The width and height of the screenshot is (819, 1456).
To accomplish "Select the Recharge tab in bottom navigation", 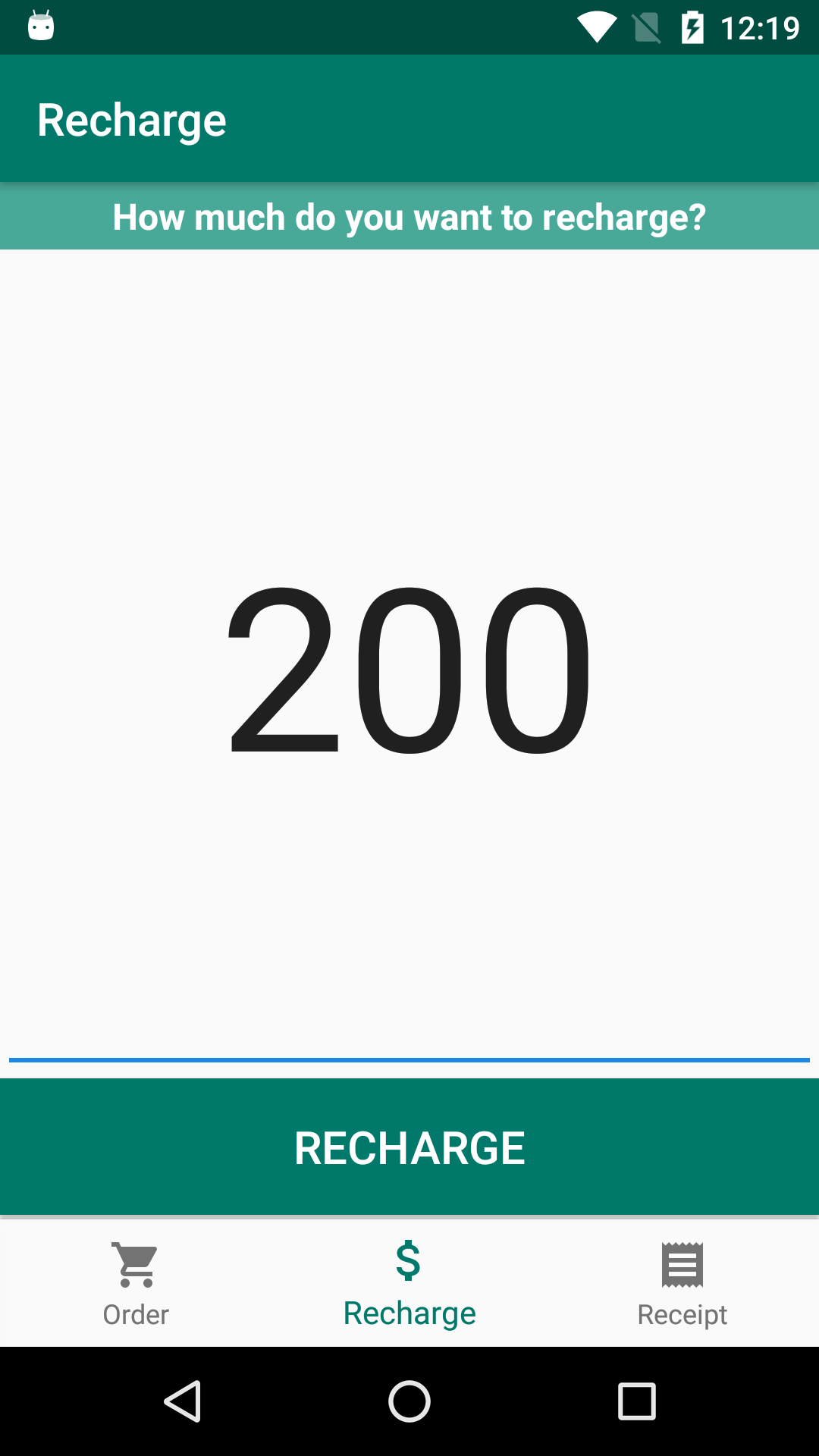I will [409, 1283].
